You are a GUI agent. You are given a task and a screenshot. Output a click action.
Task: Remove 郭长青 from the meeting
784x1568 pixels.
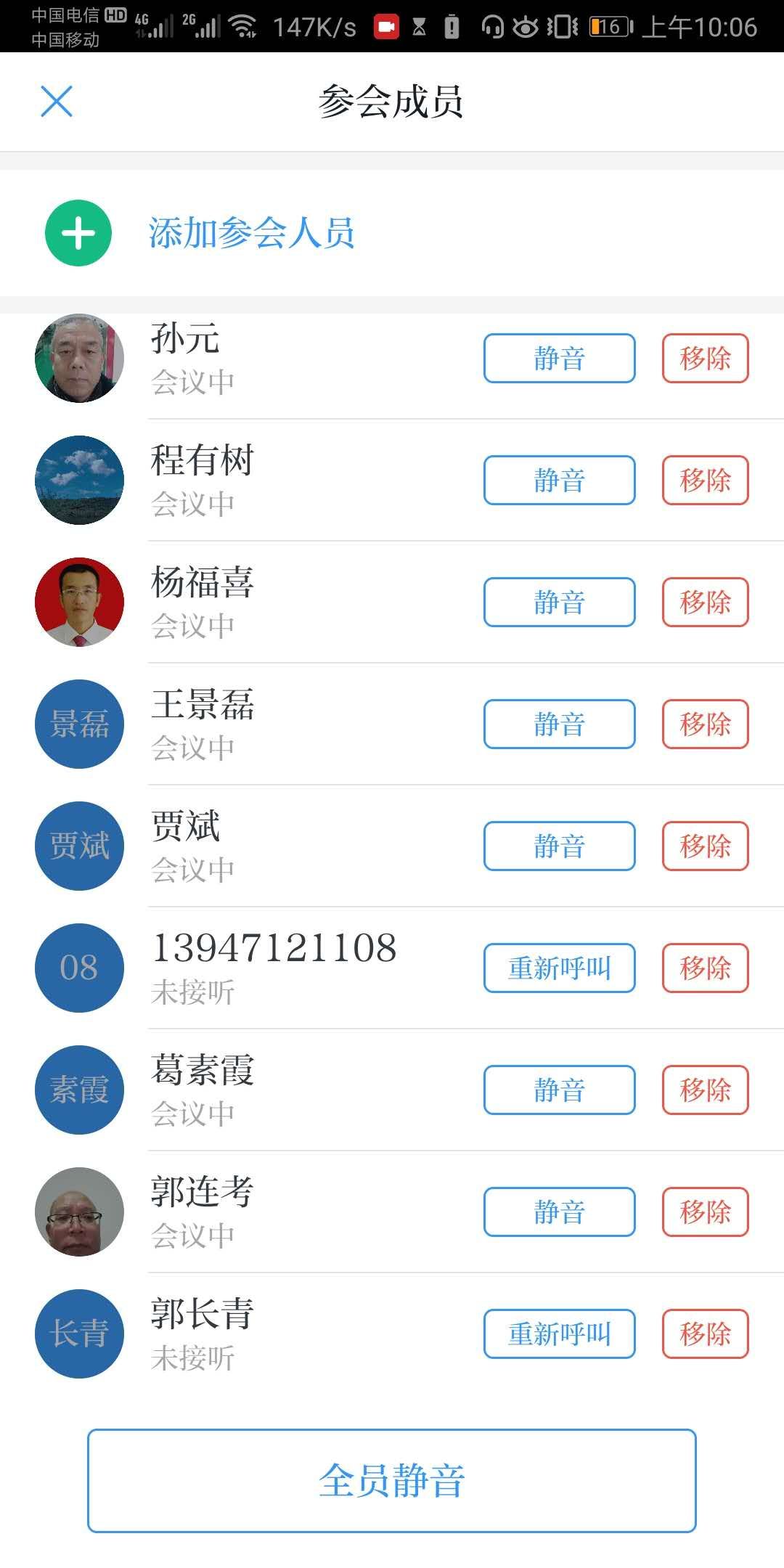click(705, 1334)
